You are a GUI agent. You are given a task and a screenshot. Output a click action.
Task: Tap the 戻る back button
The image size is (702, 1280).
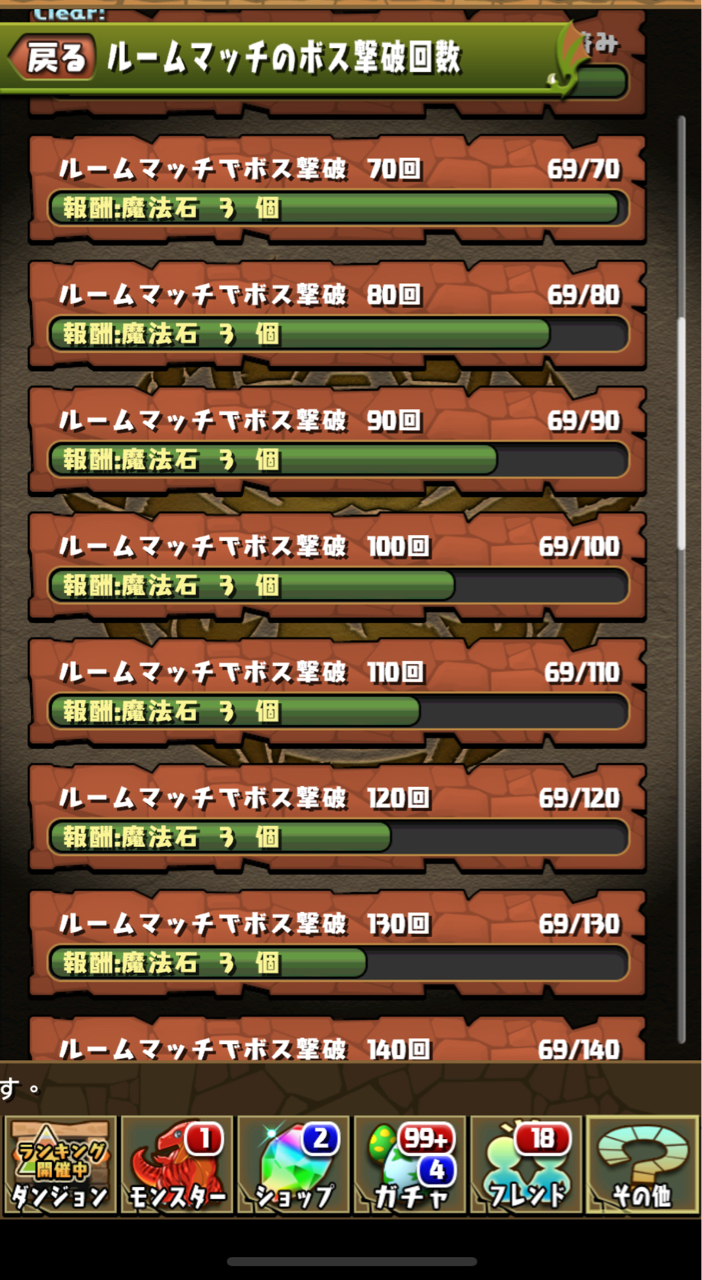tap(55, 59)
